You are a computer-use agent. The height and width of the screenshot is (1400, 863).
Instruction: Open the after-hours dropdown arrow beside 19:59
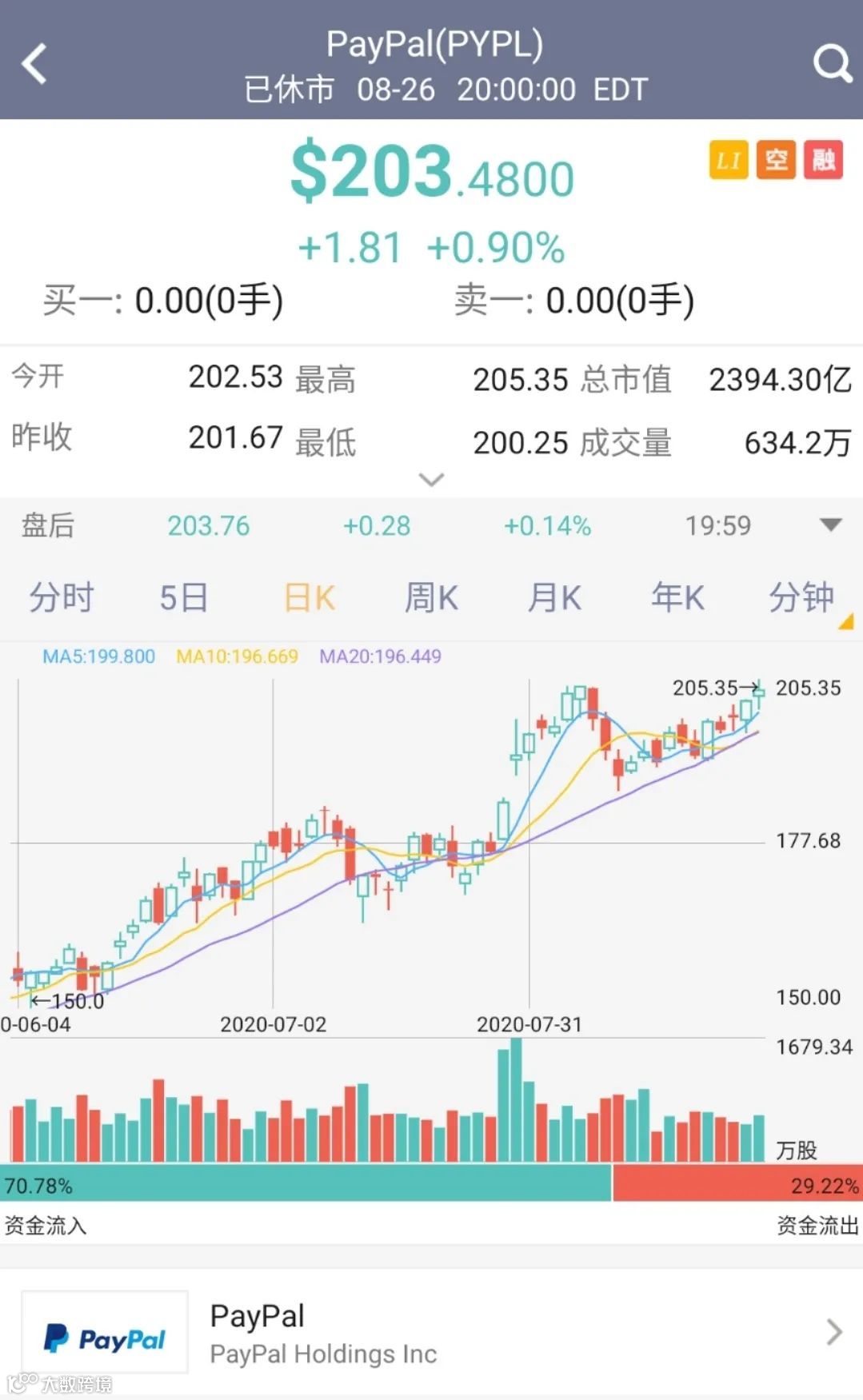pos(830,525)
